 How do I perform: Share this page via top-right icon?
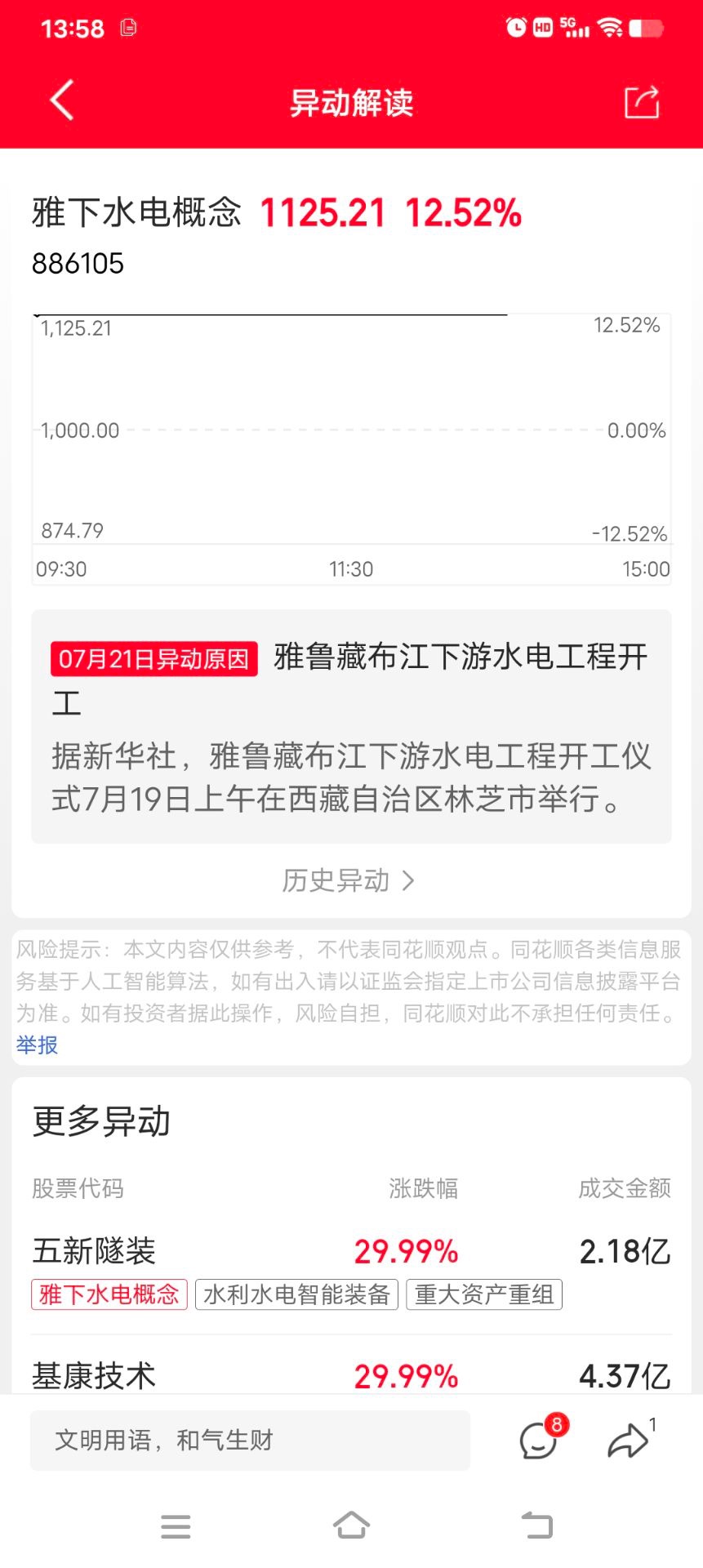[642, 102]
